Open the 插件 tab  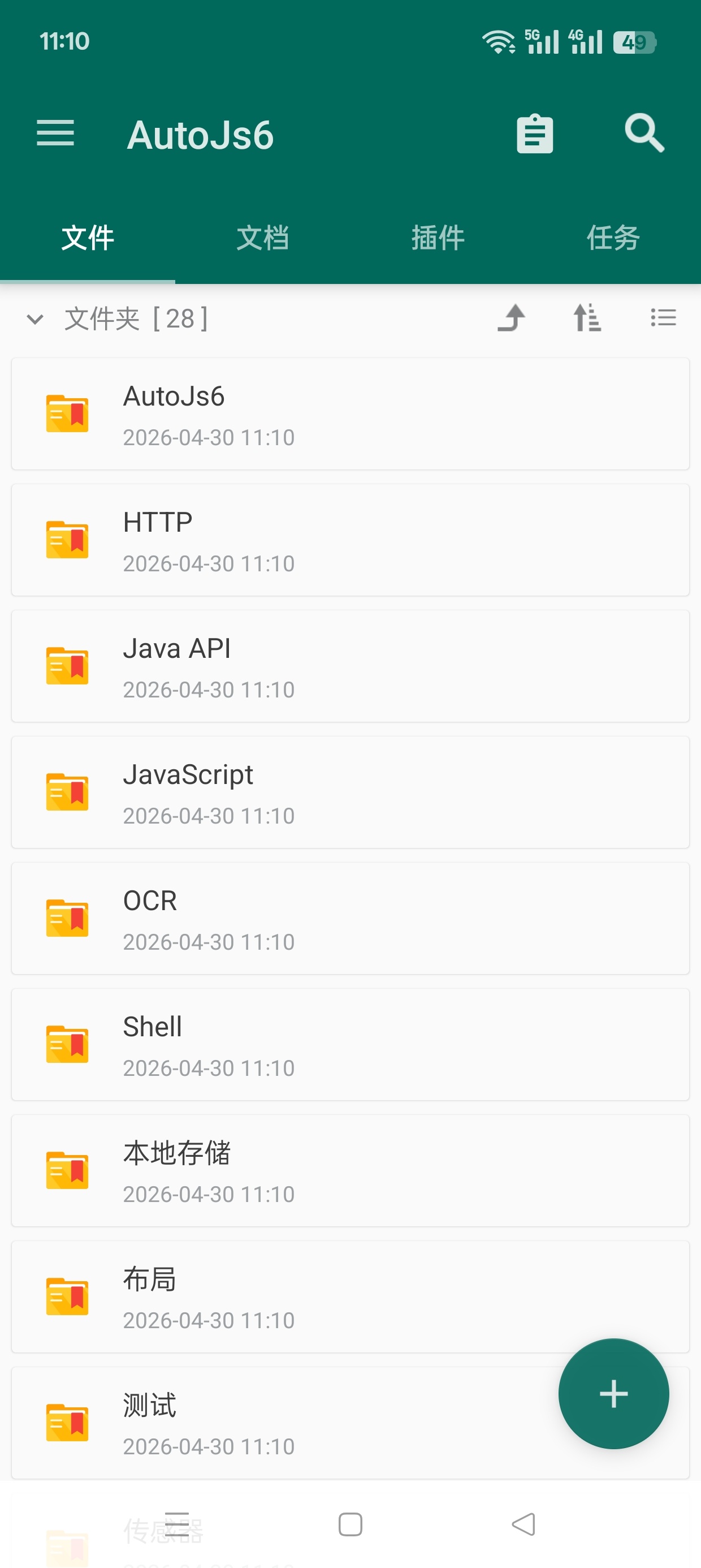[x=438, y=239]
